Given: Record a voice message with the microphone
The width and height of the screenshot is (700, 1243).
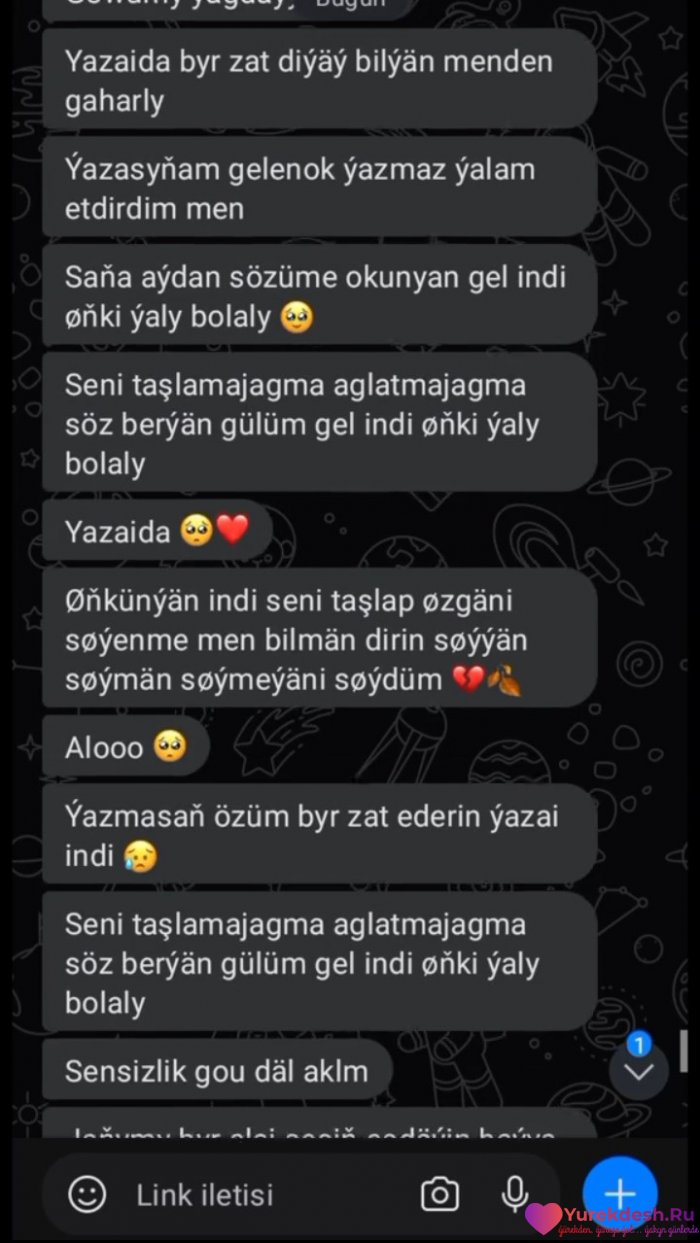Looking at the screenshot, I should 515,1193.
